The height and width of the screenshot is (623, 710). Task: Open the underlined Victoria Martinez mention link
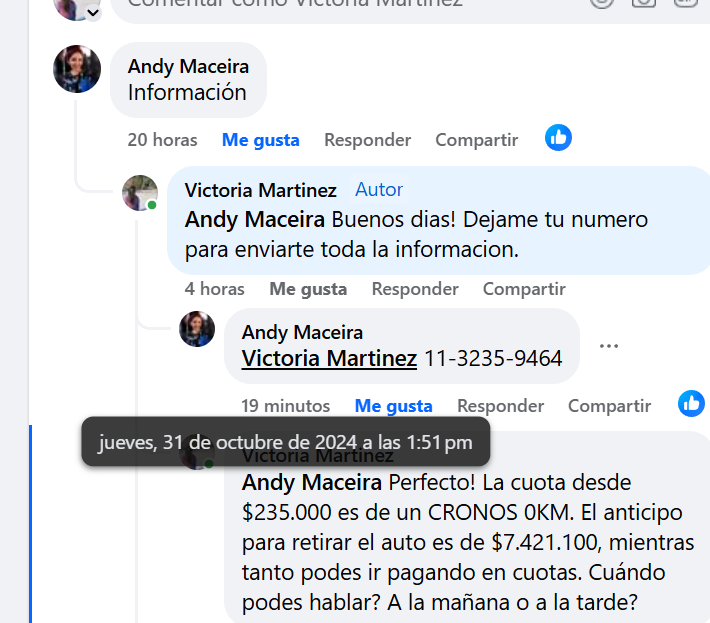point(329,358)
